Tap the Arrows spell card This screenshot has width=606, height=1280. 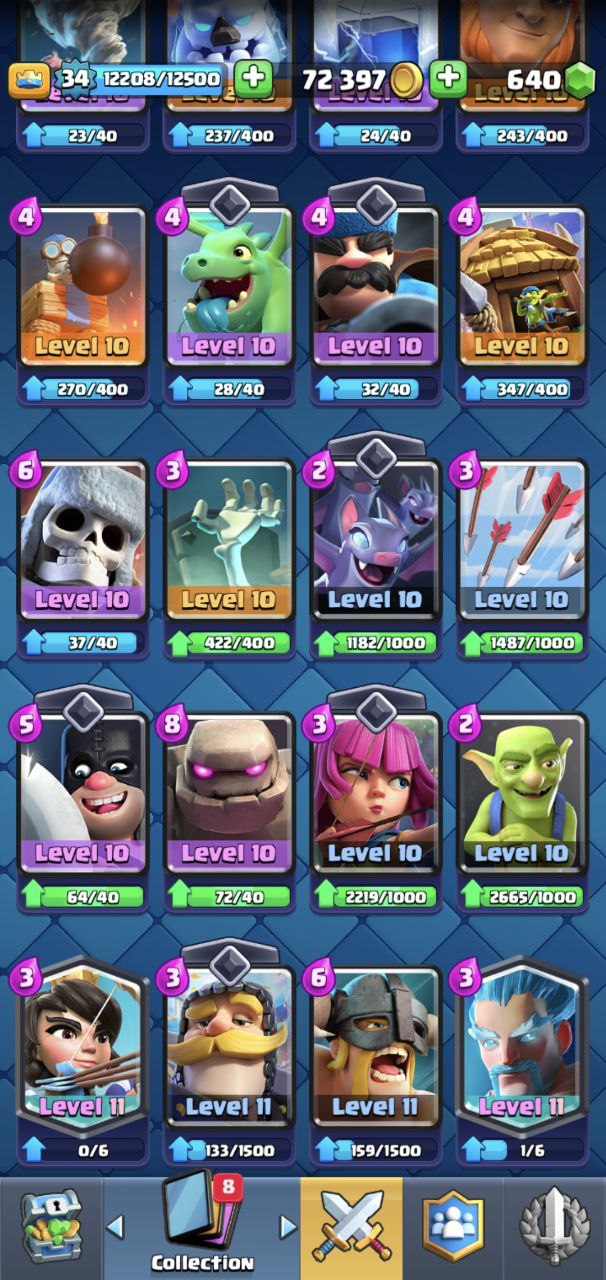(x=521, y=545)
